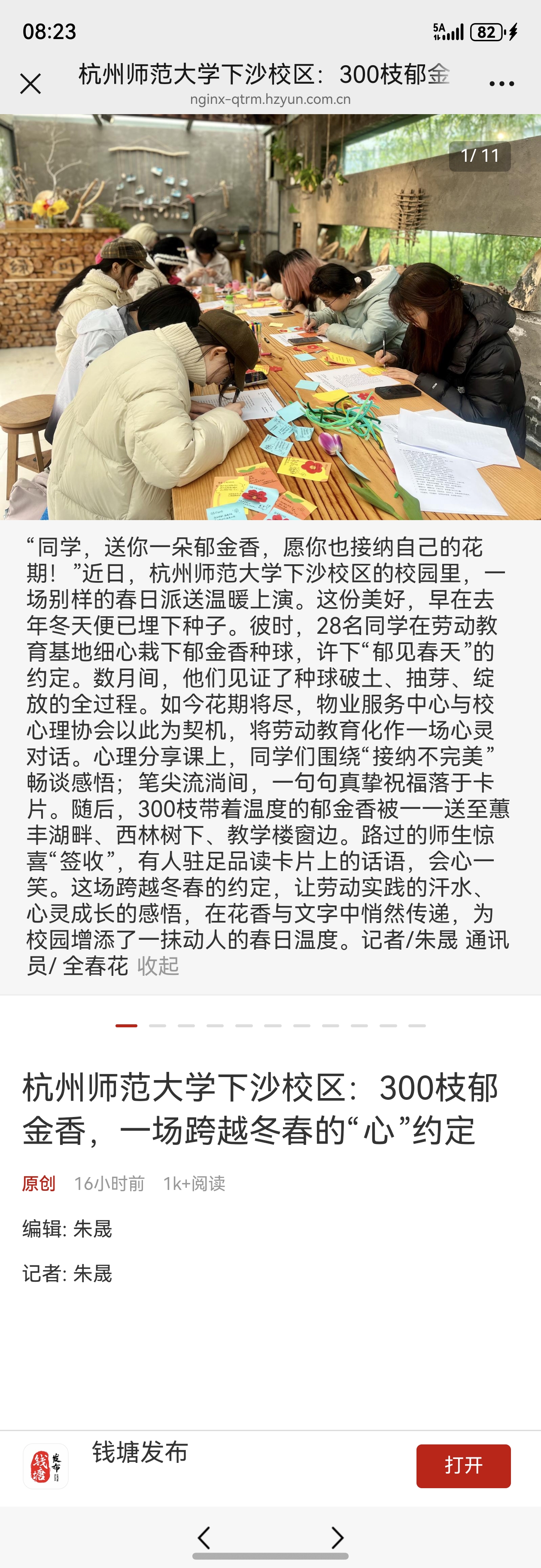Jump to the second gallery page dot
Image resolution: width=541 pixels, height=1568 pixels.
click(x=157, y=1026)
